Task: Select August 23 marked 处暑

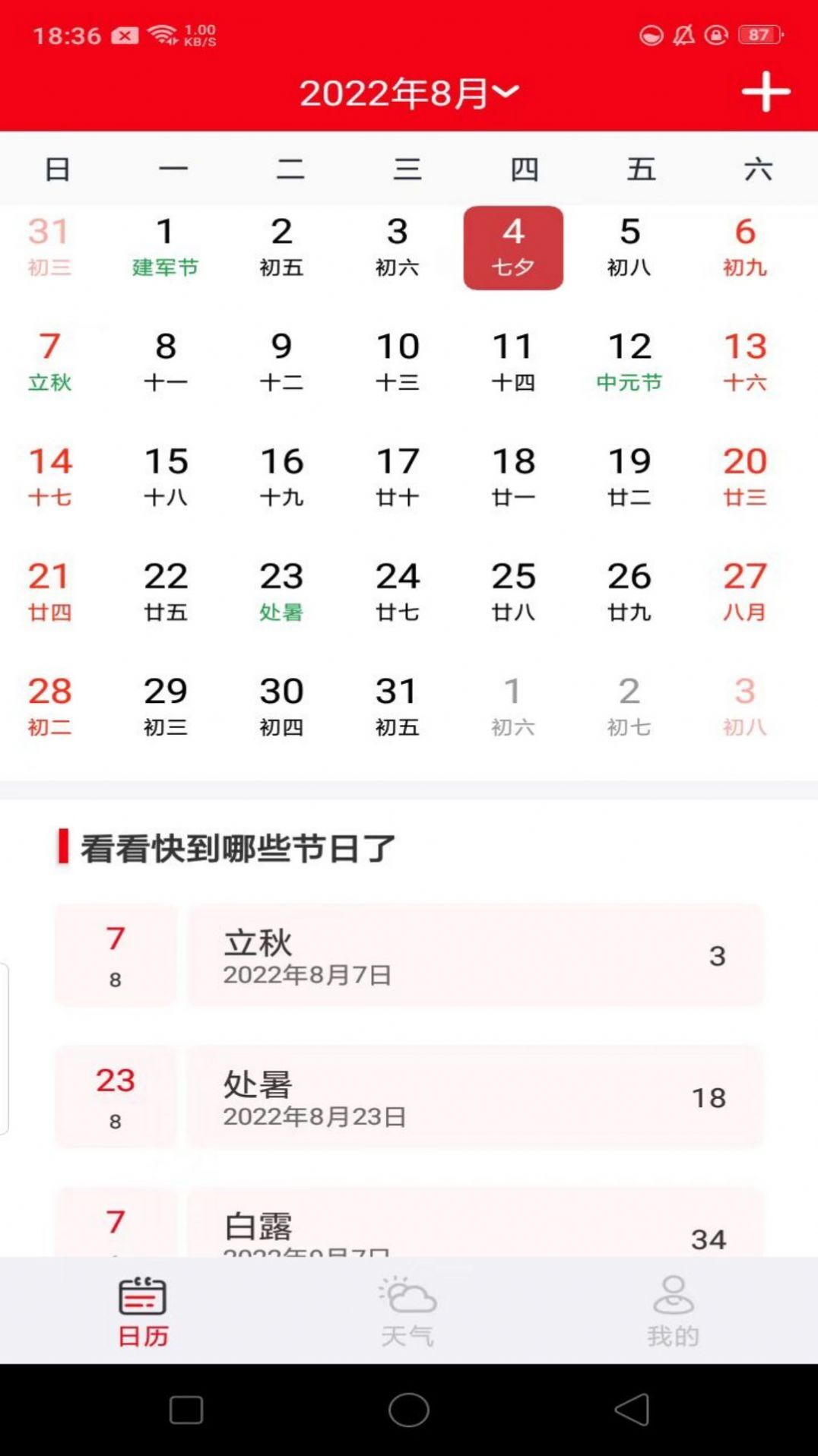Action: coord(282,590)
